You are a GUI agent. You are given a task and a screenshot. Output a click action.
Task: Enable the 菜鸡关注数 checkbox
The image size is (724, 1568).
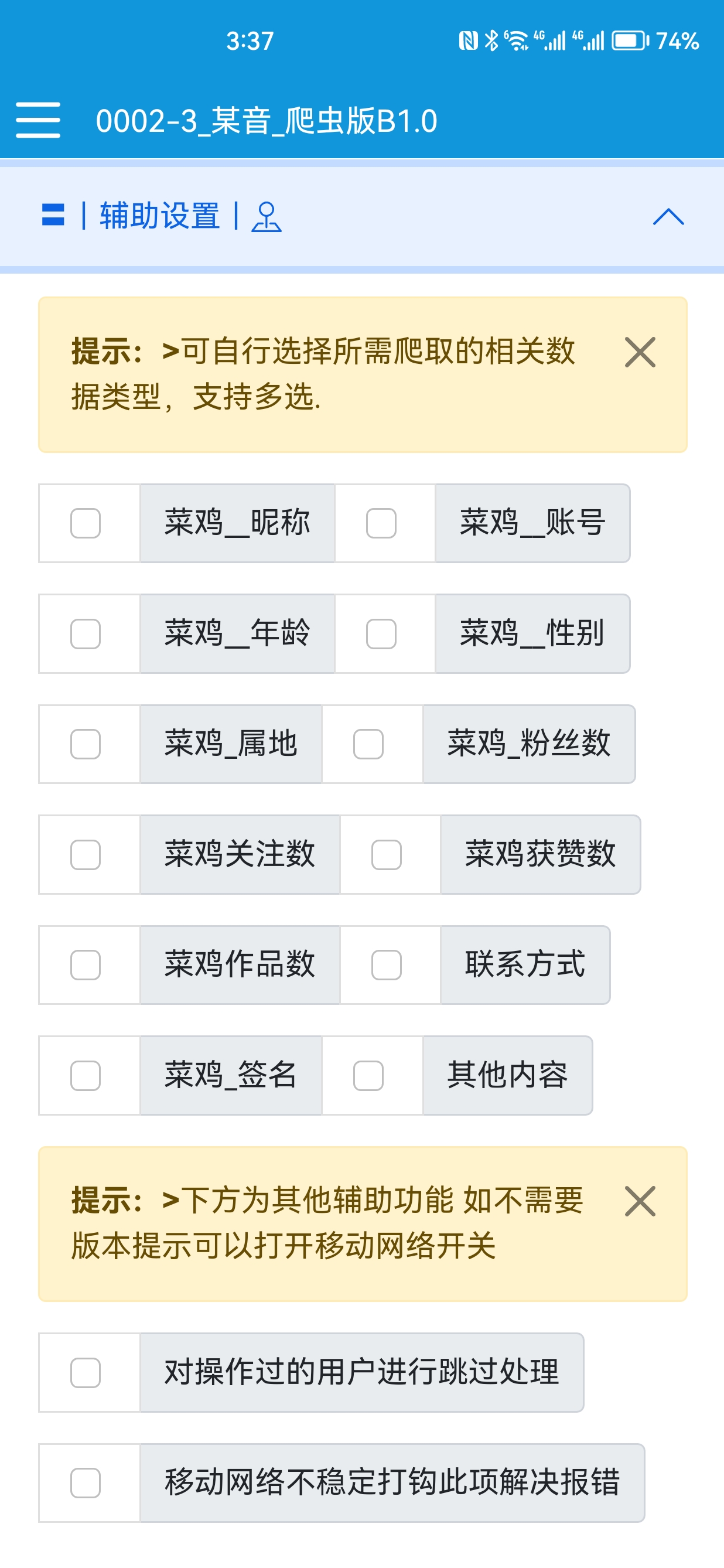point(86,855)
